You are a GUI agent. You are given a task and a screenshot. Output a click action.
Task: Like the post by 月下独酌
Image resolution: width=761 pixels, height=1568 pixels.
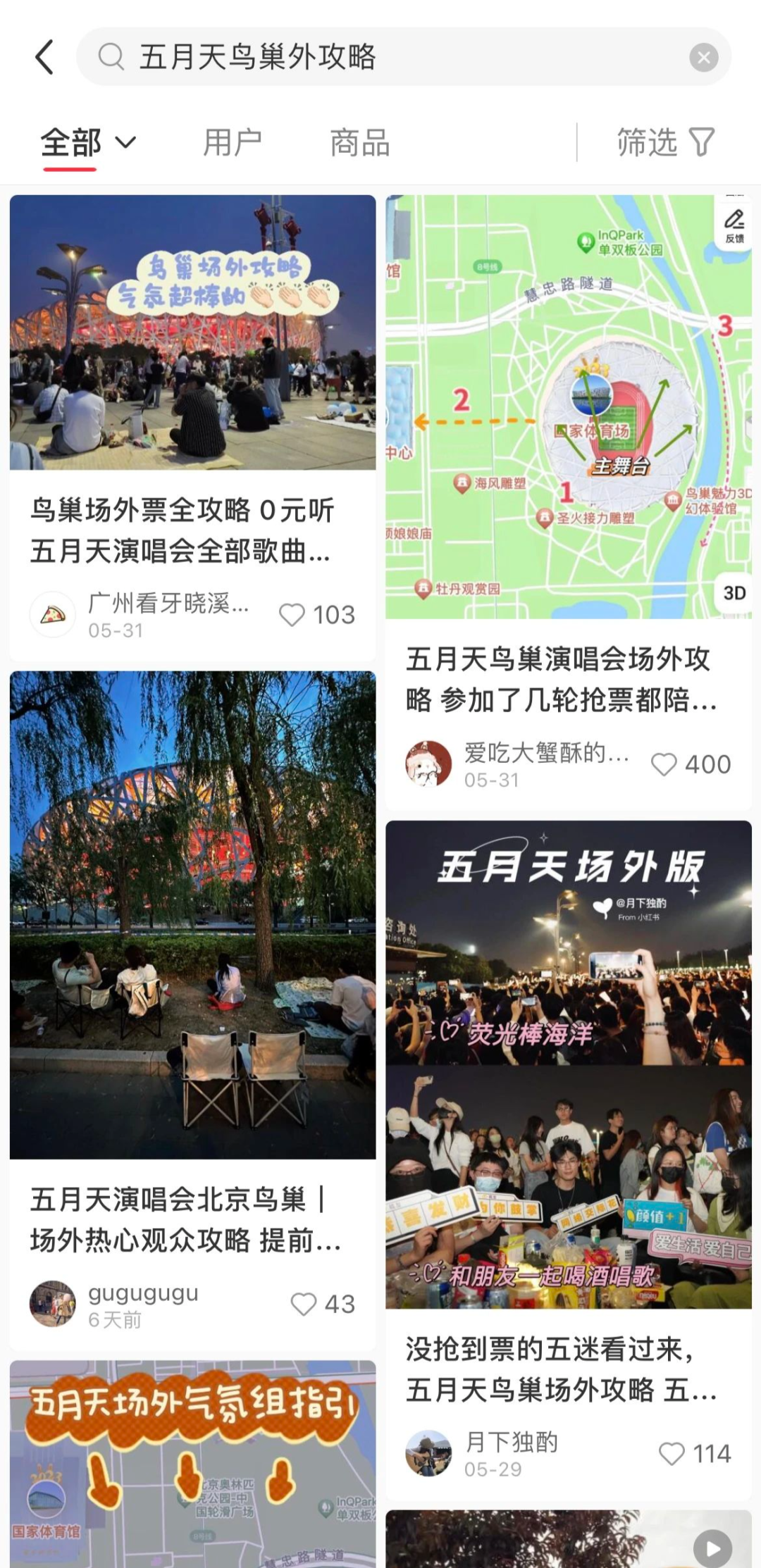pos(672,1453)
